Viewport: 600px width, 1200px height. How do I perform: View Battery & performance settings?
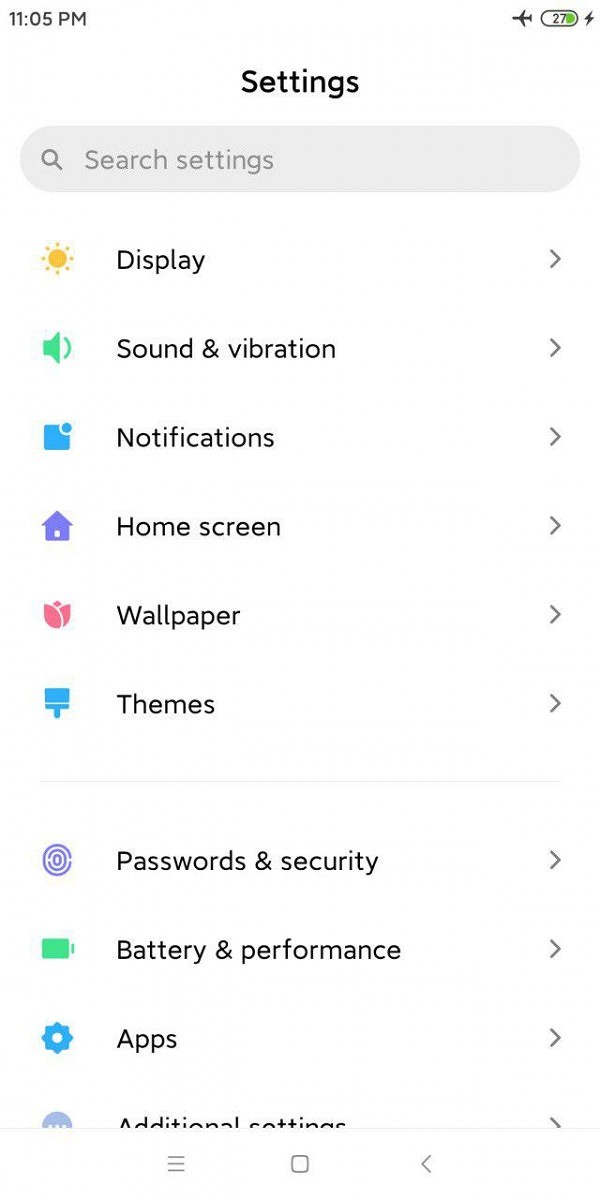(x=300, y=950)
